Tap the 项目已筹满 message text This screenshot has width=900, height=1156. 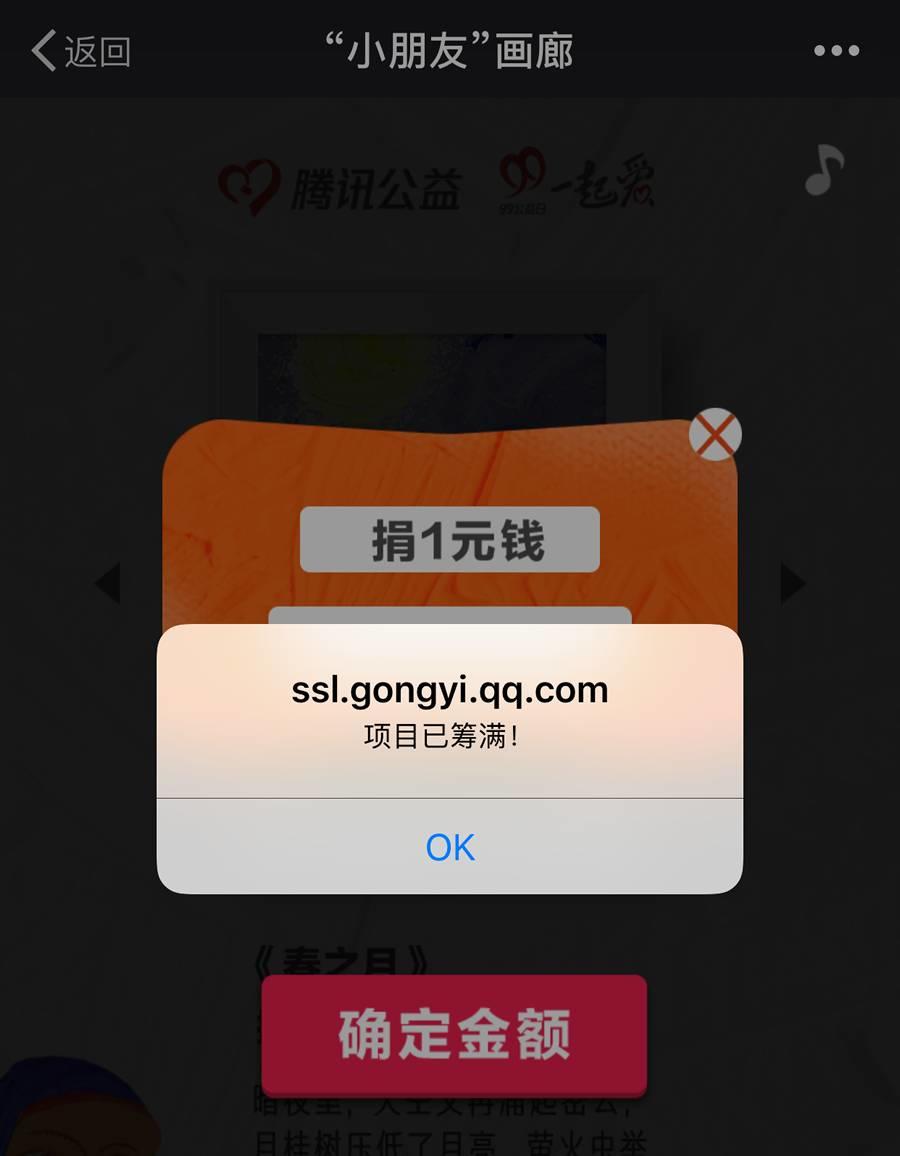pyautogui.click(x=449, y=735)
